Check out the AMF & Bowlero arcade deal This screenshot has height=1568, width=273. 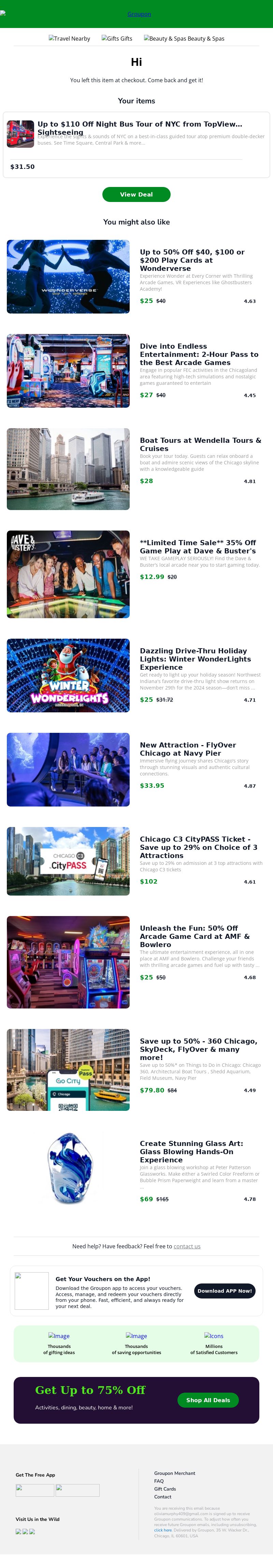point(195,935)
